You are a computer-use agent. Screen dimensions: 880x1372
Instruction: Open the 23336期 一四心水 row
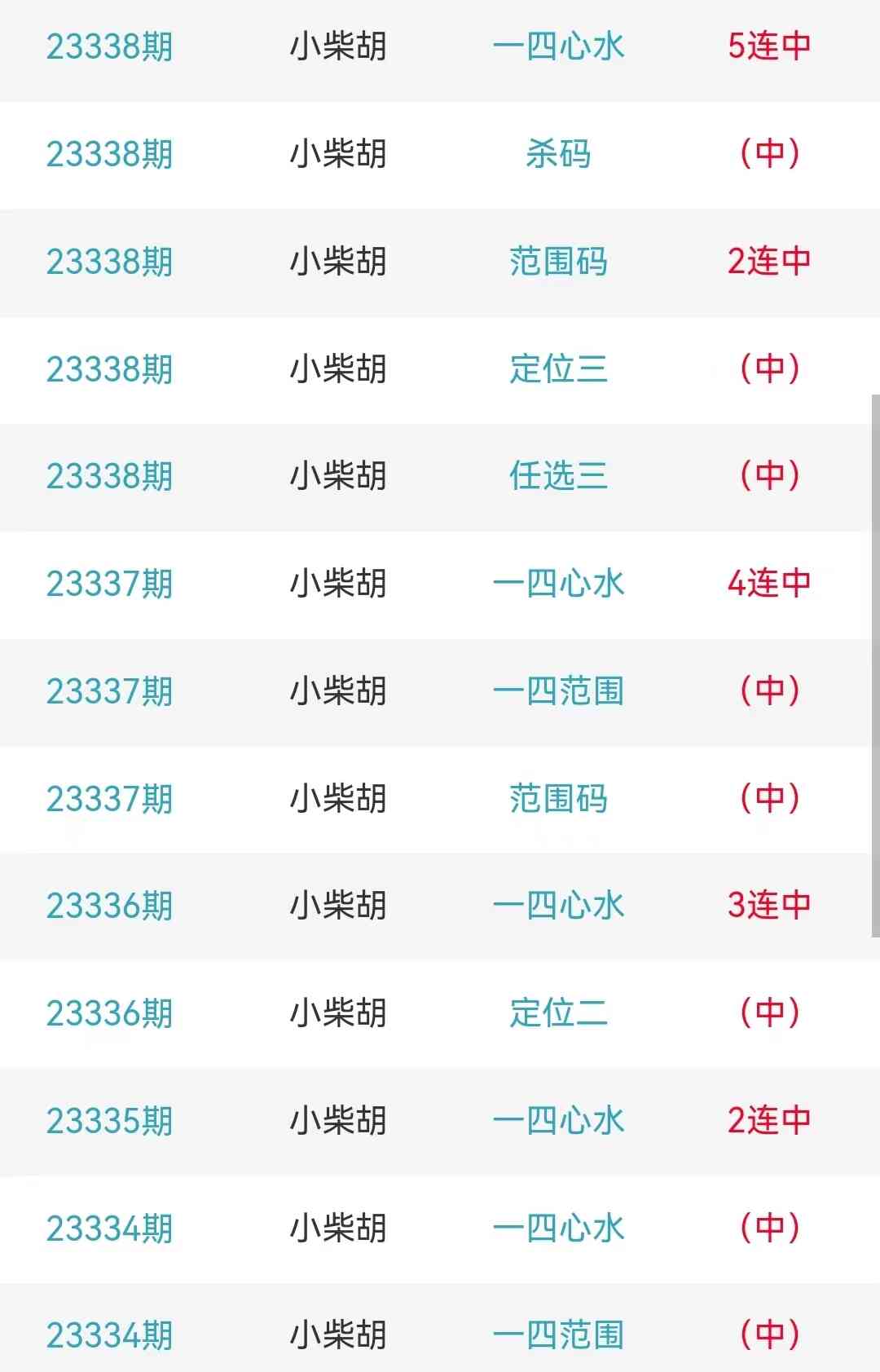click(x=558, y=906)
